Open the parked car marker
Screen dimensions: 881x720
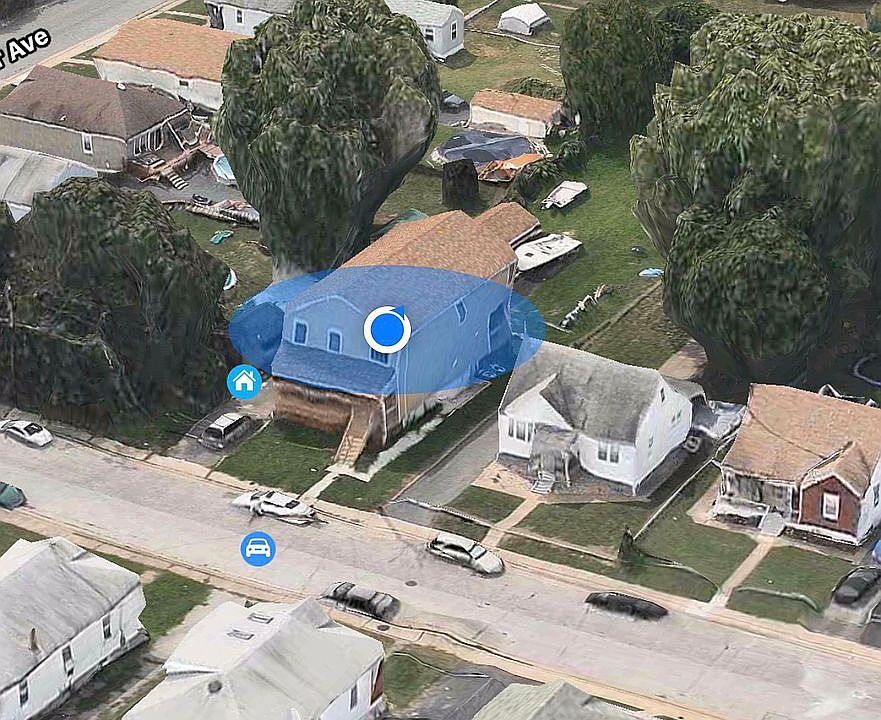[258, 548]
